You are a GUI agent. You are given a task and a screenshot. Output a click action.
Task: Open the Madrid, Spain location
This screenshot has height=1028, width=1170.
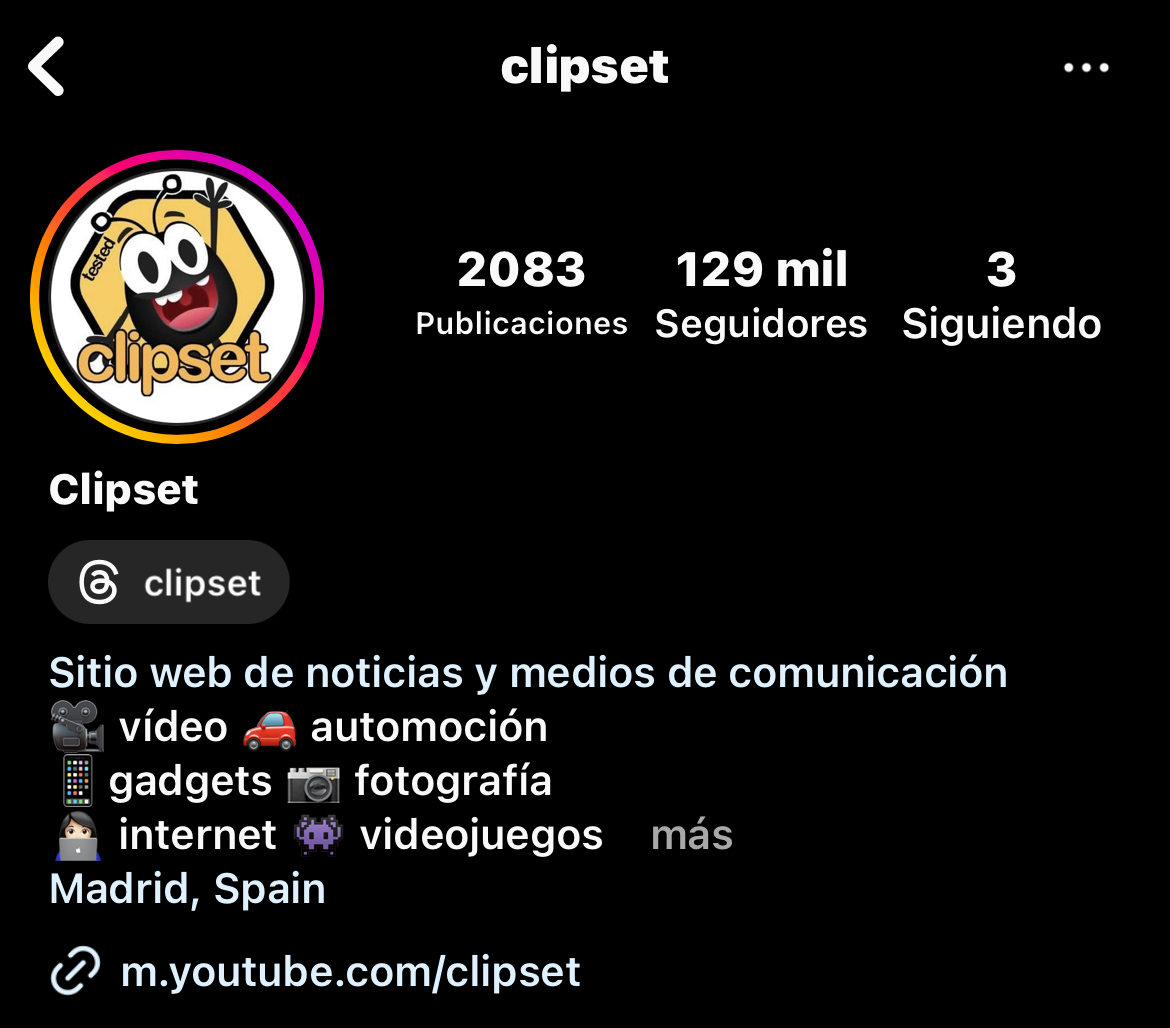pyautogui.click(x=188, y=889)
